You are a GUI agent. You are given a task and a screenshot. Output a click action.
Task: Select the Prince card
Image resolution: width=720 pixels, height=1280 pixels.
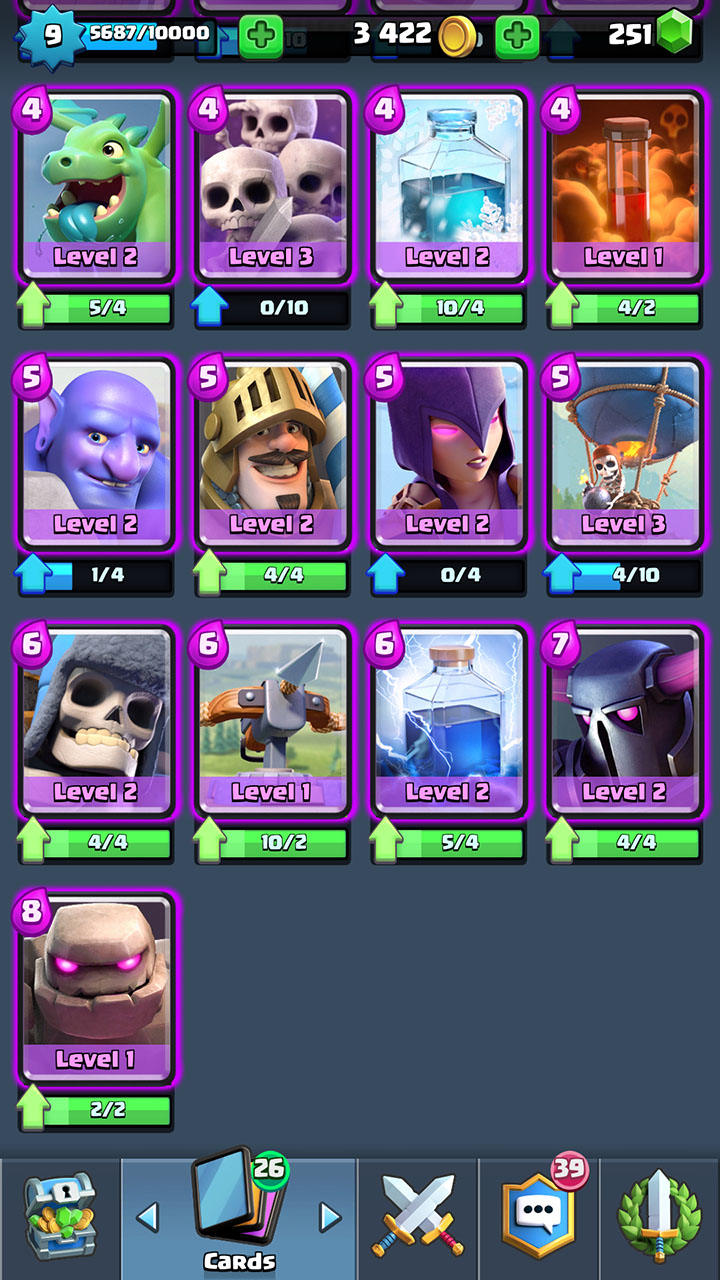click(x=271, y=454)
